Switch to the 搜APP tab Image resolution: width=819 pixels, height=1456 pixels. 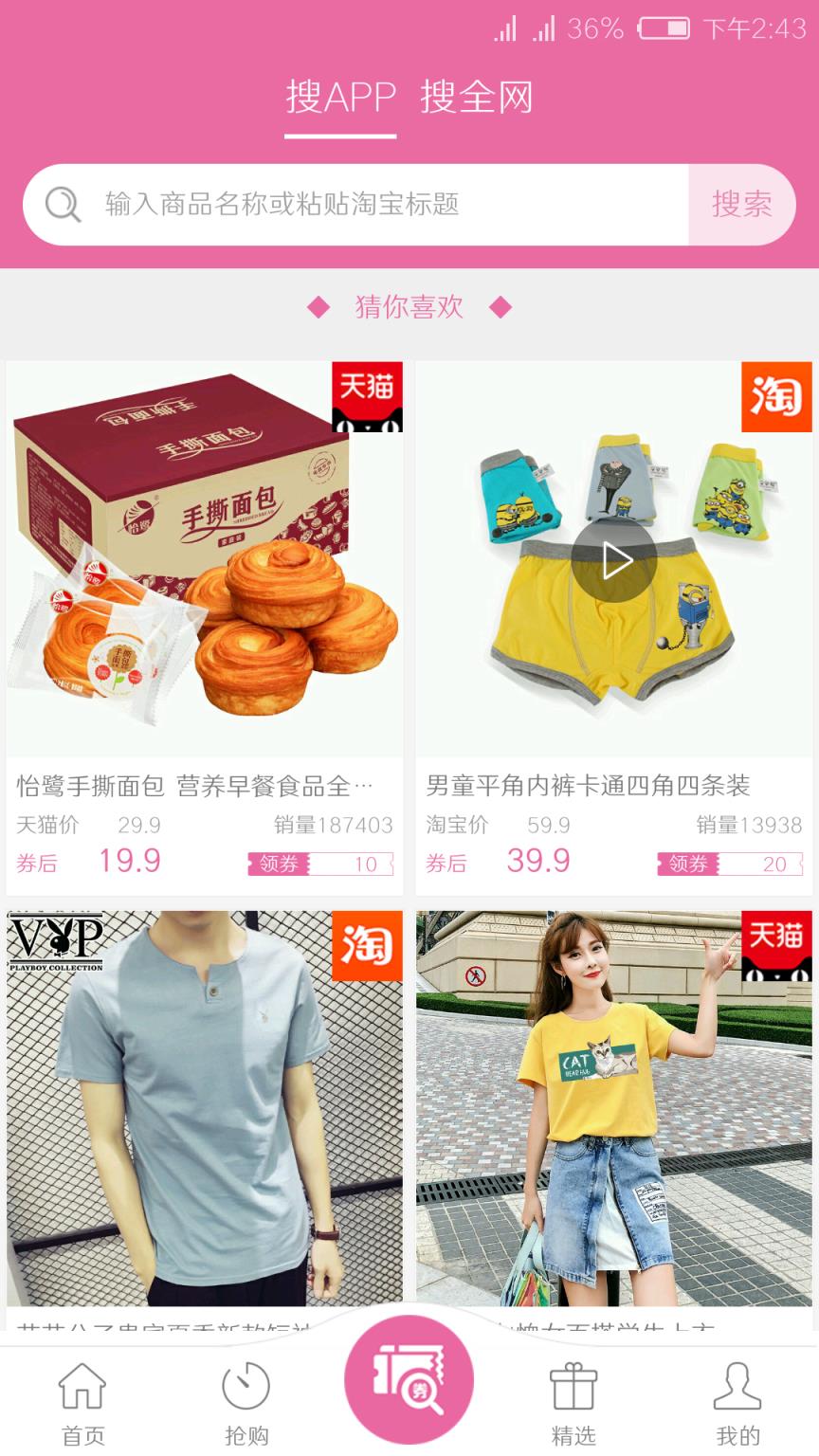pos(340,95)
